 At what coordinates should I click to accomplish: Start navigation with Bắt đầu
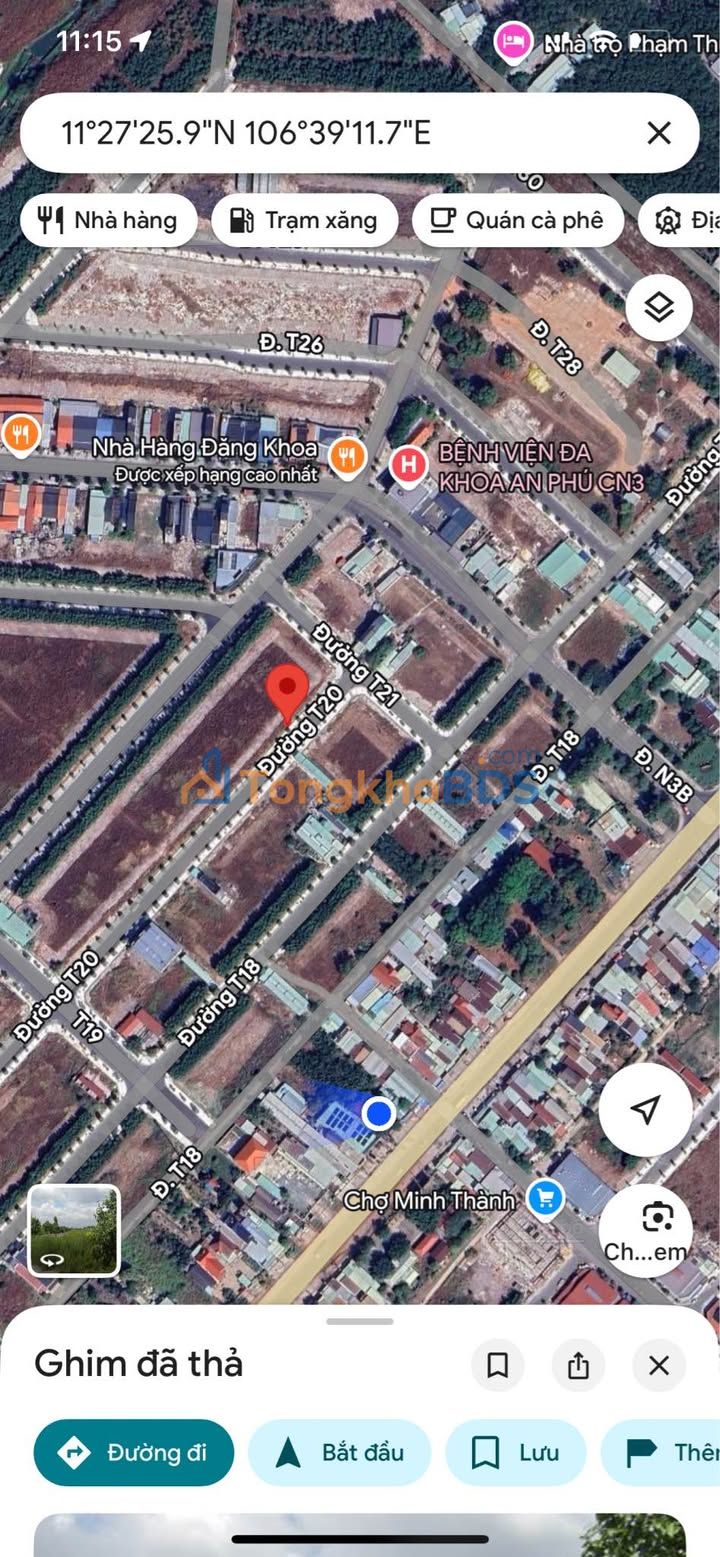pos(339,1452)
